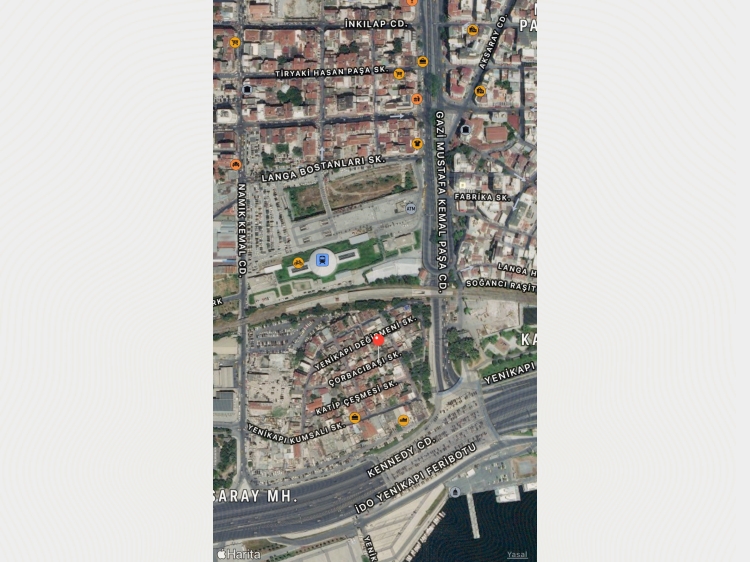Tap the red location pin on the map
The height and width of the screenshot is (562, 750).
(x=379, y=340)
